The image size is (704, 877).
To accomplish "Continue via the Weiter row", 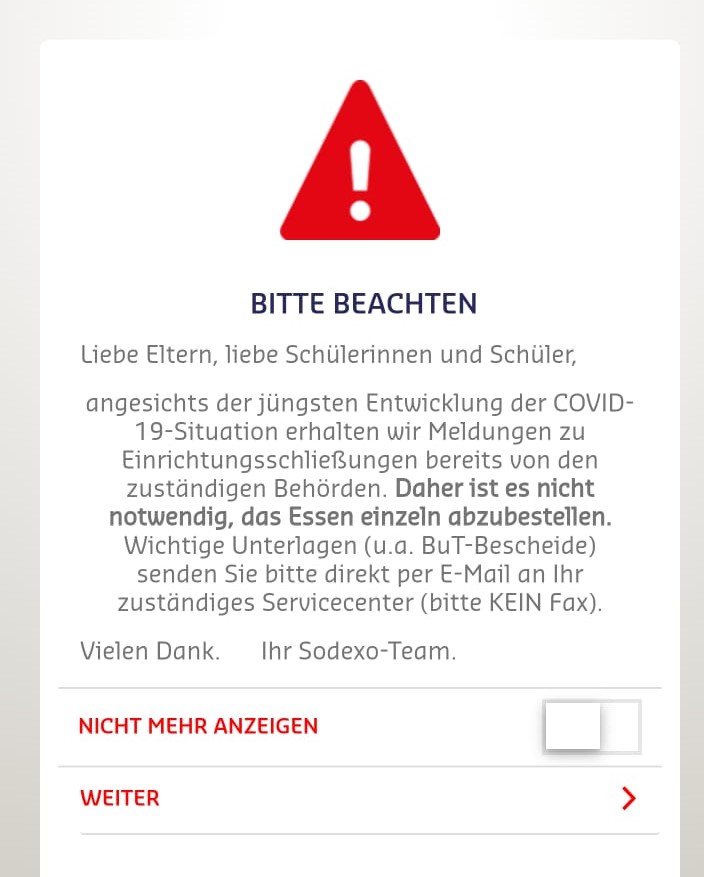I will pyautogui.click(x=359, y=799).
